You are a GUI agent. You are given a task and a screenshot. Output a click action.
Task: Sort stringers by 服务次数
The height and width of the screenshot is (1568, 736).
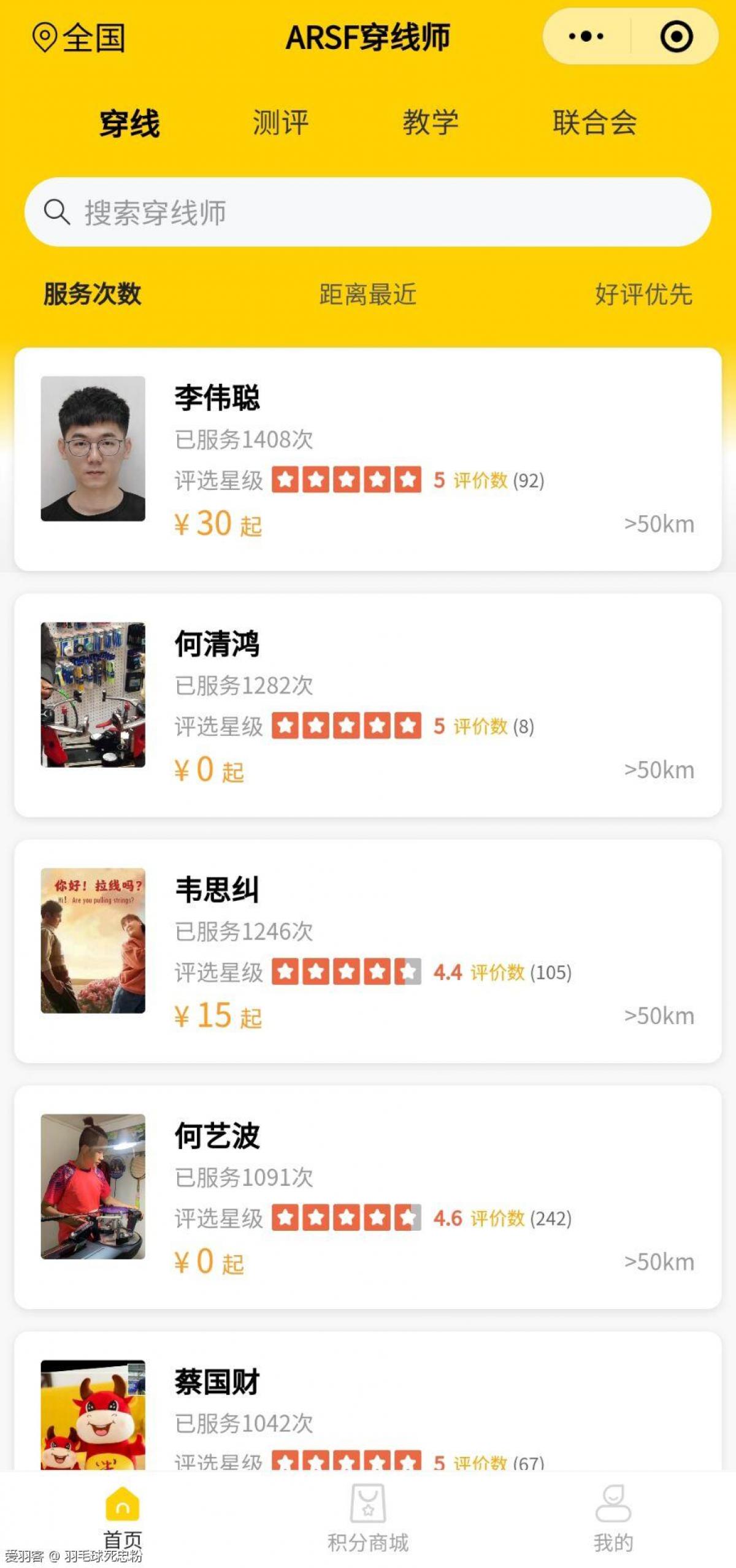(92, 294)
